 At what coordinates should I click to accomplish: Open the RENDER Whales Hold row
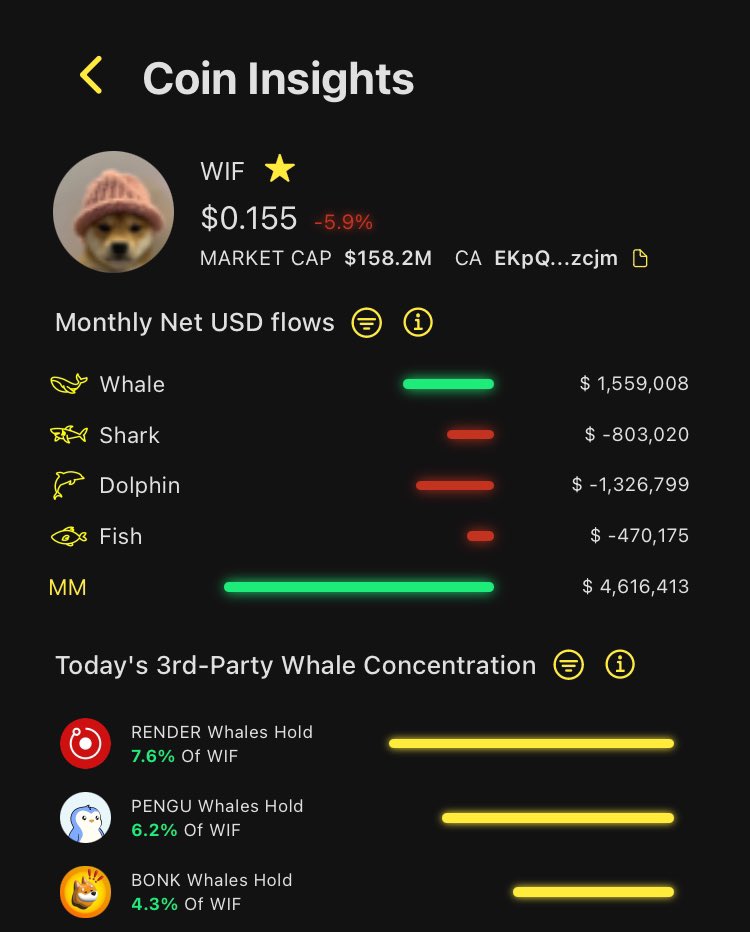pos(367,744)
